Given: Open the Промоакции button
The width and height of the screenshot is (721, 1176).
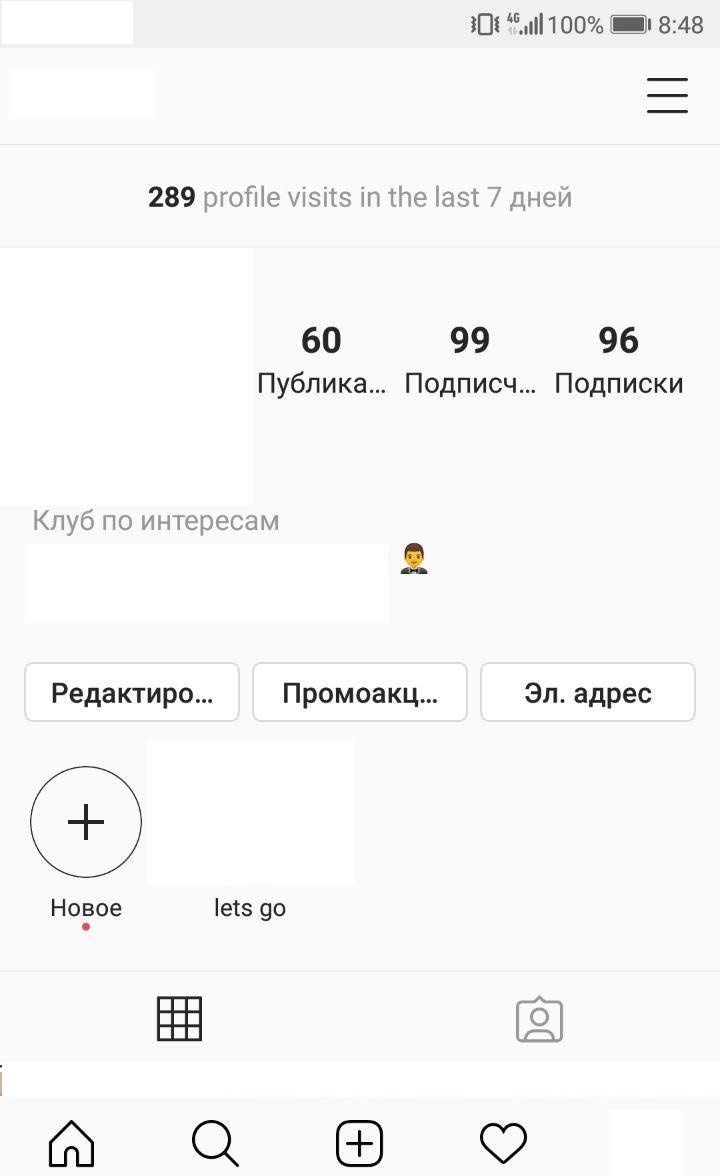Looking at the screenshot, I should [359, 692].
